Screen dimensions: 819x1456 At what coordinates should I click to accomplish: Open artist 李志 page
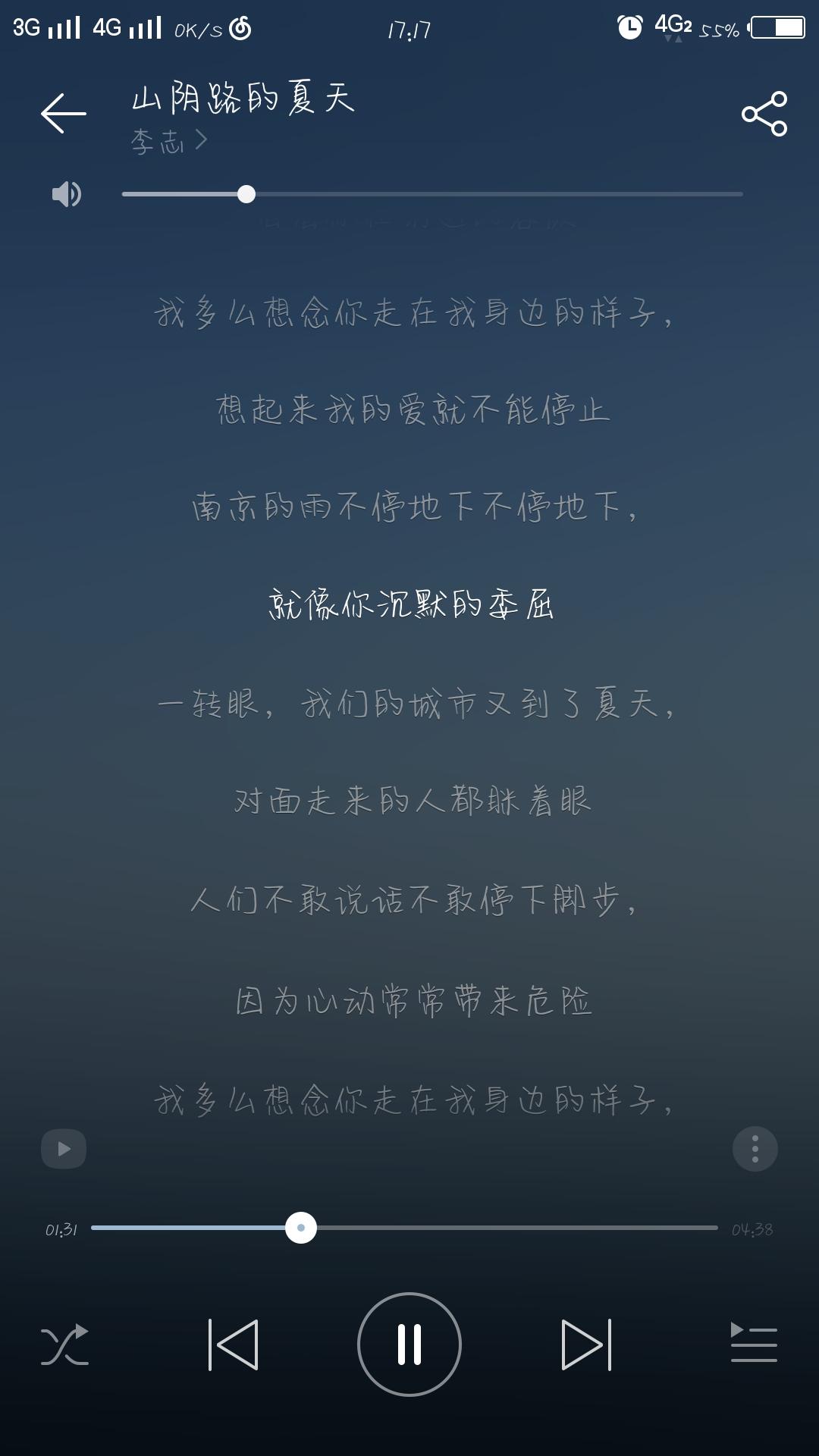click(x=168, y=142)
